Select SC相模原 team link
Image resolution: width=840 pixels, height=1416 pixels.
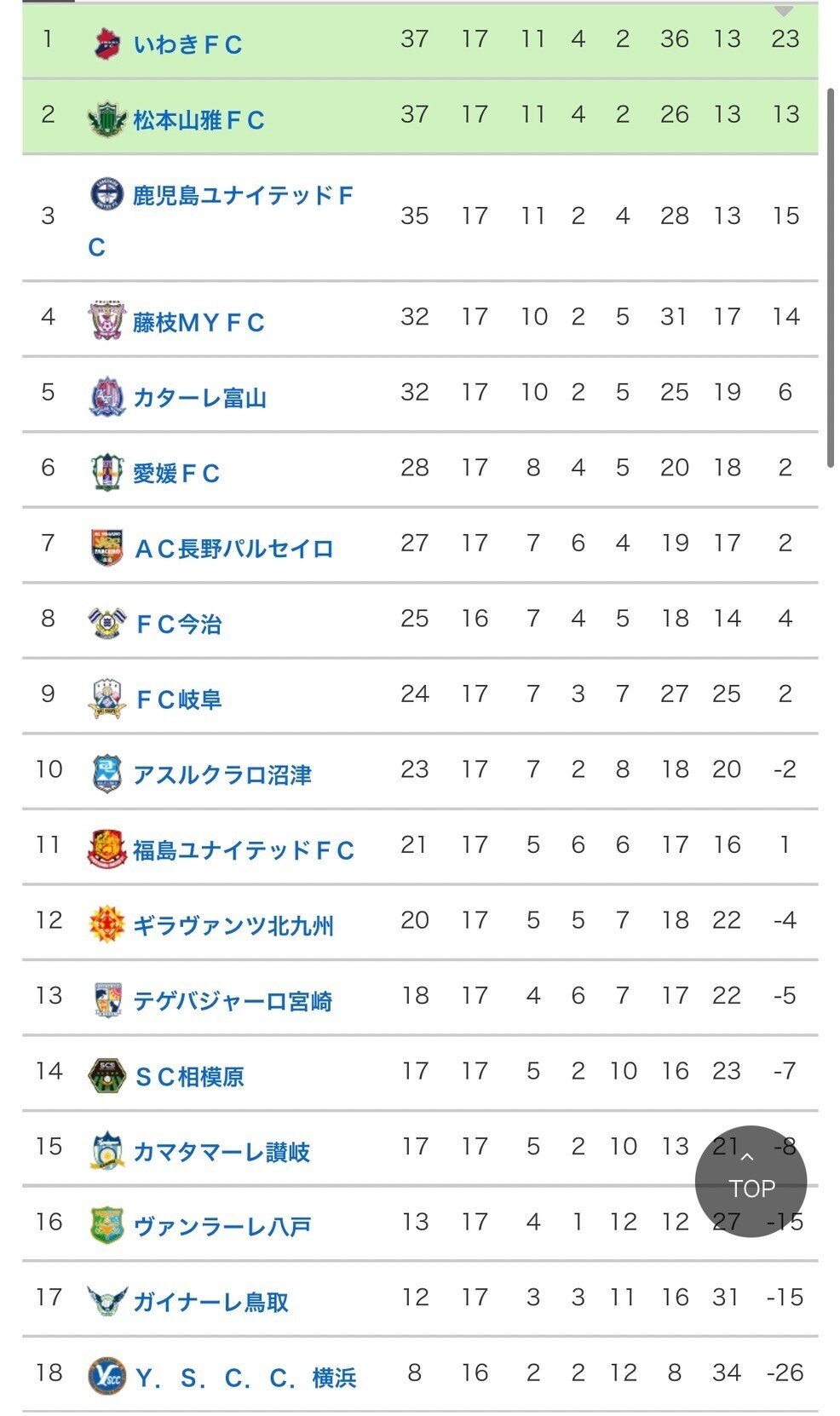point(189,1077)
